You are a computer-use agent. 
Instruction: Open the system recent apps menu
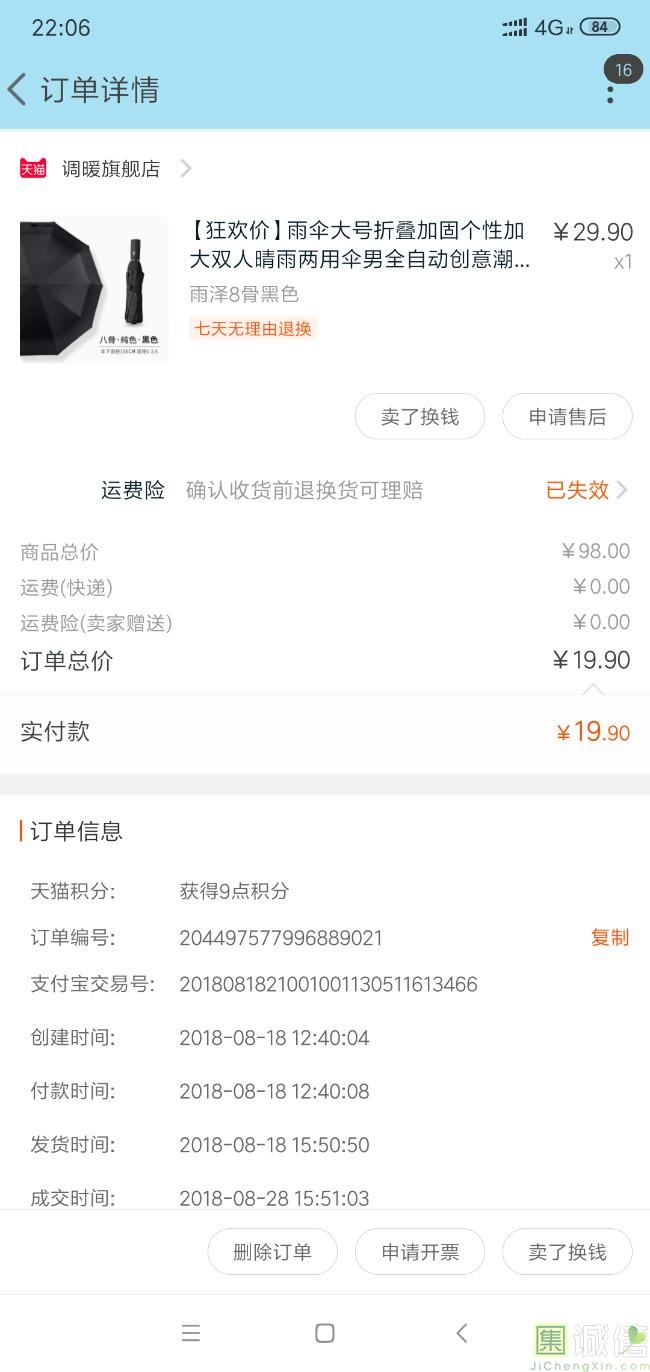[x=191, y=1333]
